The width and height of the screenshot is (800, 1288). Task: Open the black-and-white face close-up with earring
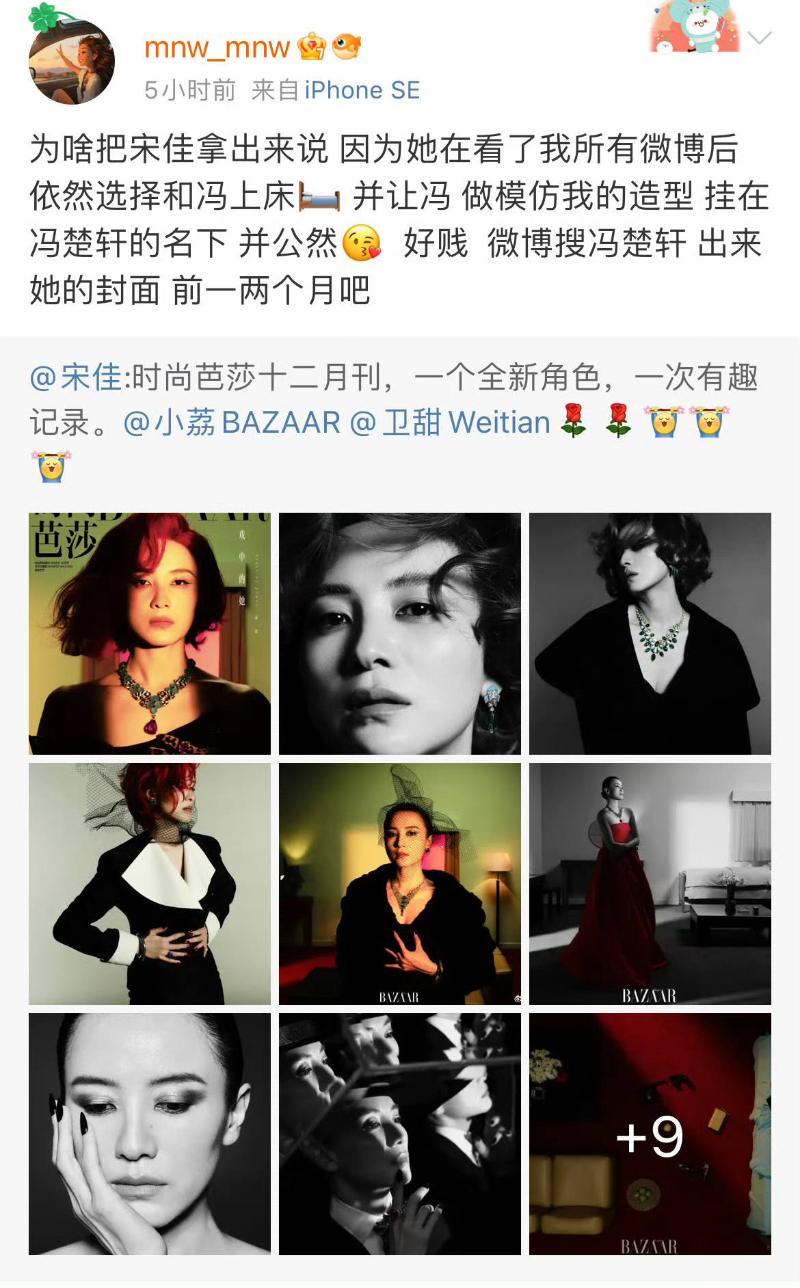[x=400, y=634]
